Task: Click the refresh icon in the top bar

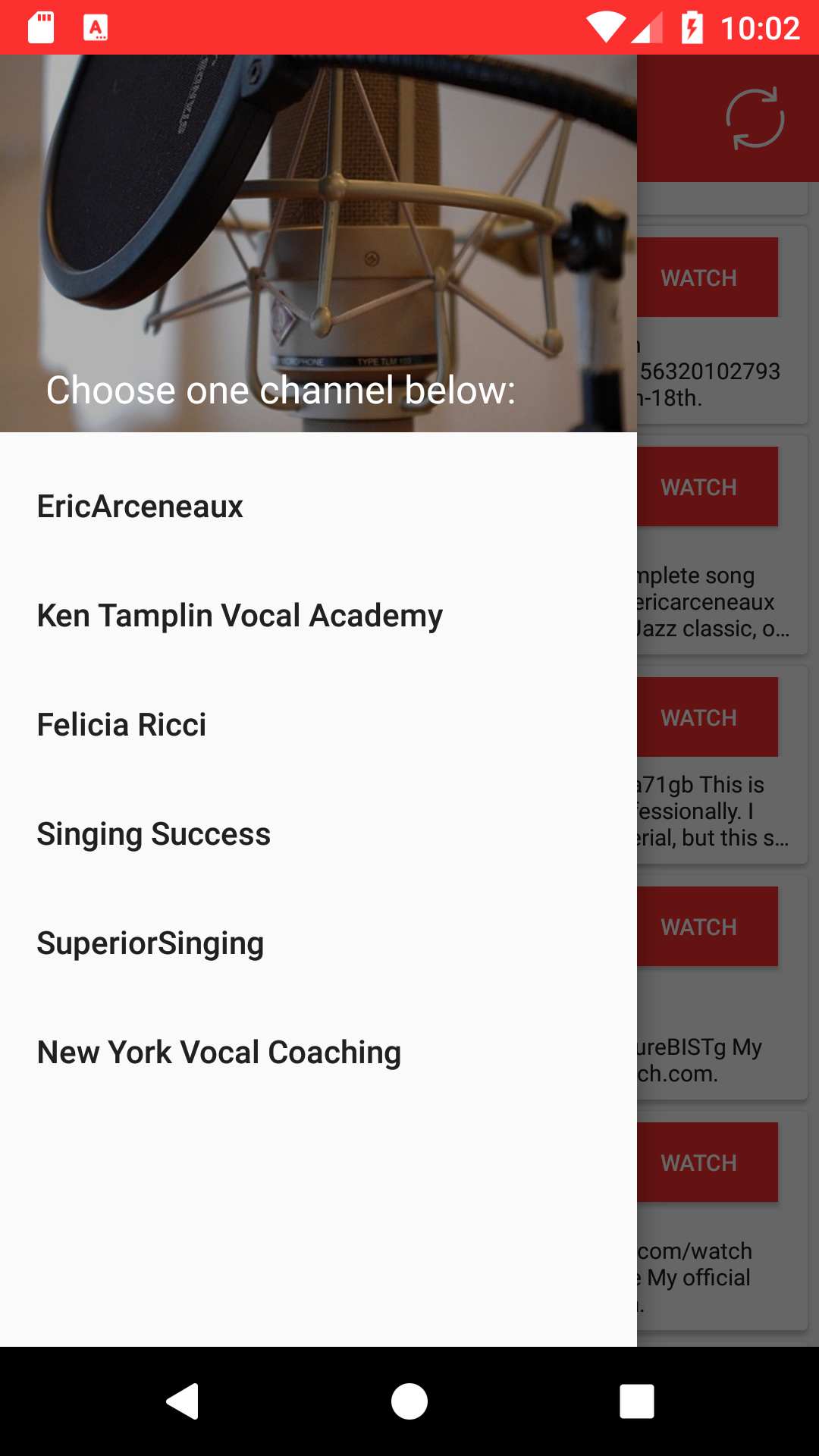Action: [x=755, y=118]
